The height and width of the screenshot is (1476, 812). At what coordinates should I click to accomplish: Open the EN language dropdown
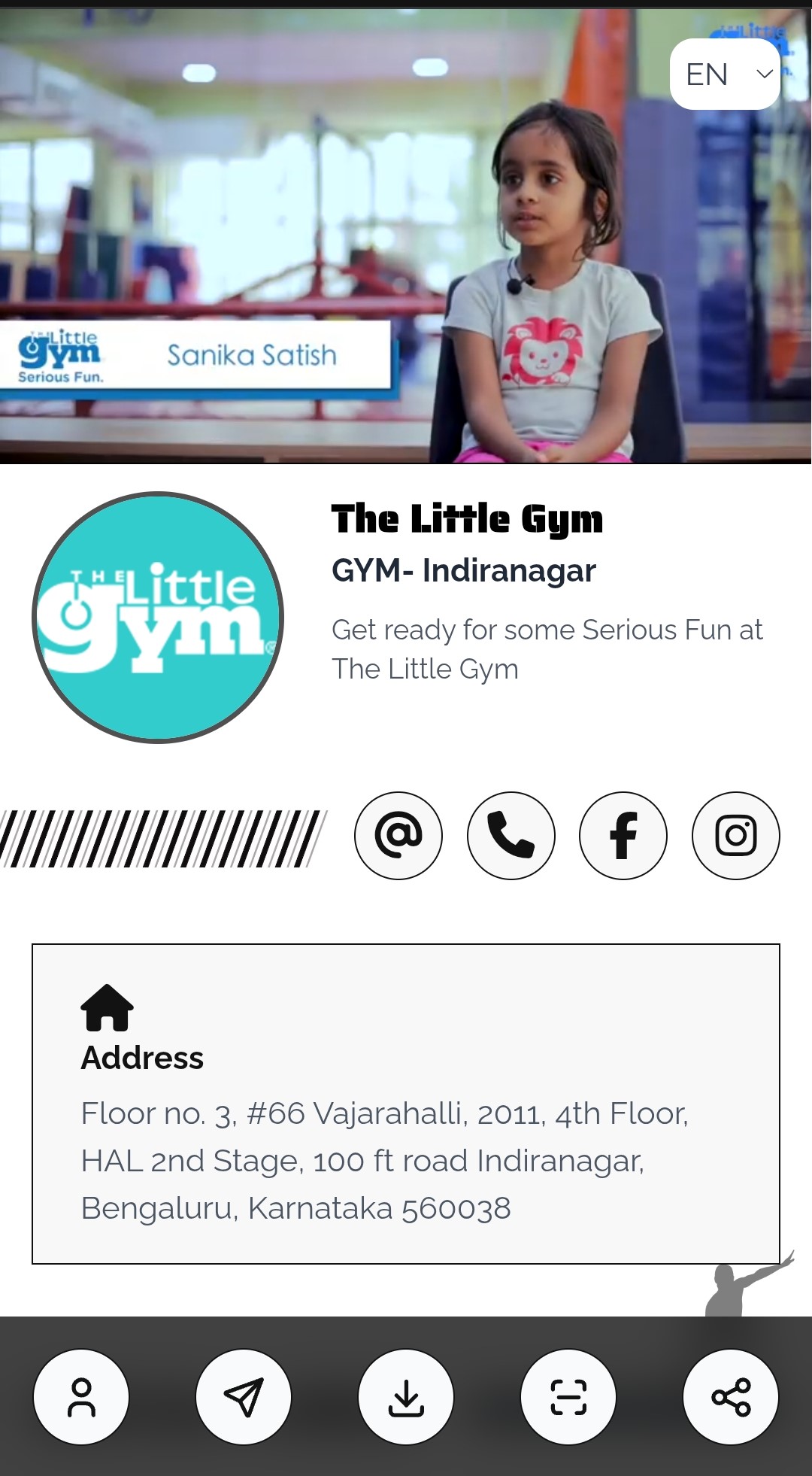click(725, 74)
